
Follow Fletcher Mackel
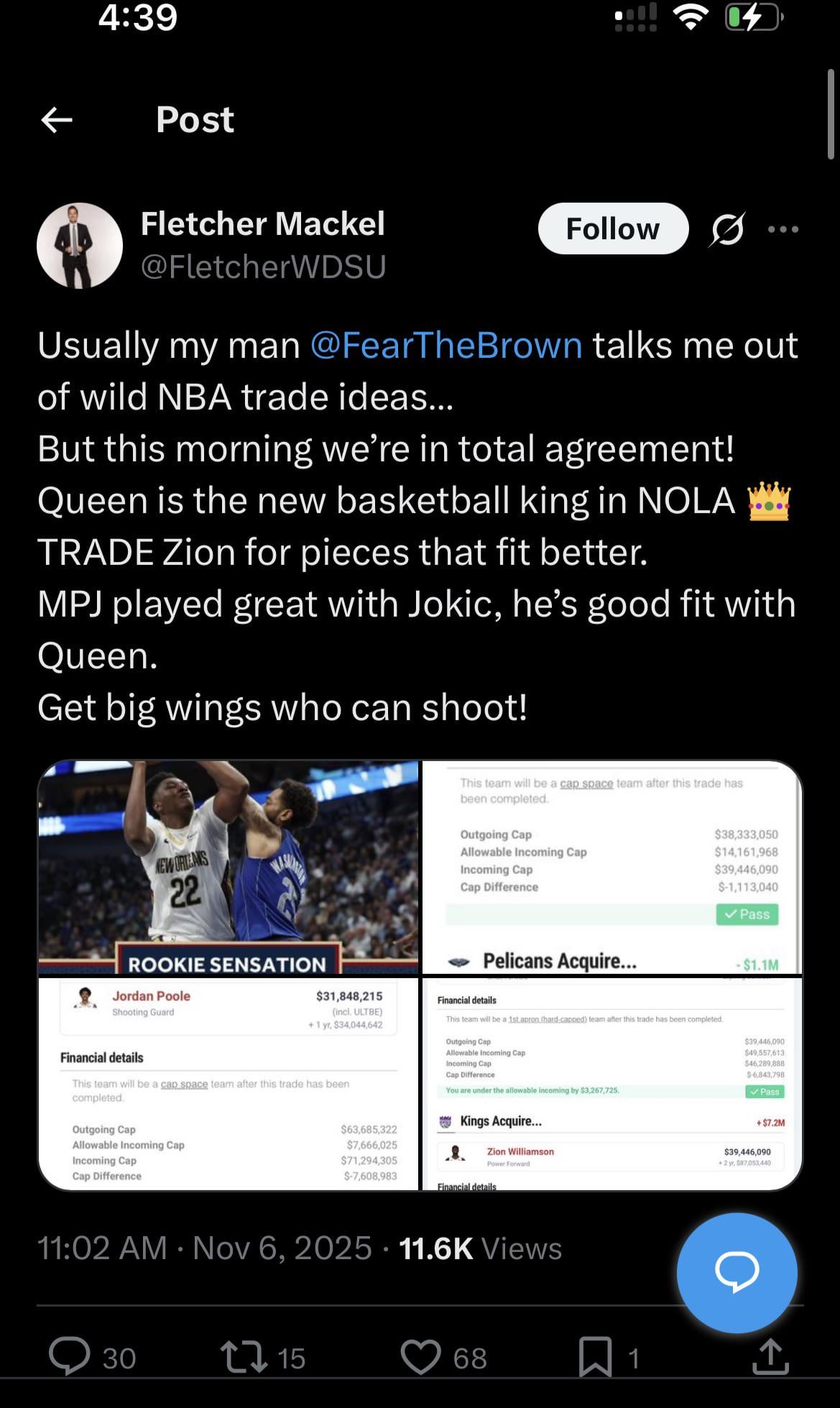click(x=612, y=229)
